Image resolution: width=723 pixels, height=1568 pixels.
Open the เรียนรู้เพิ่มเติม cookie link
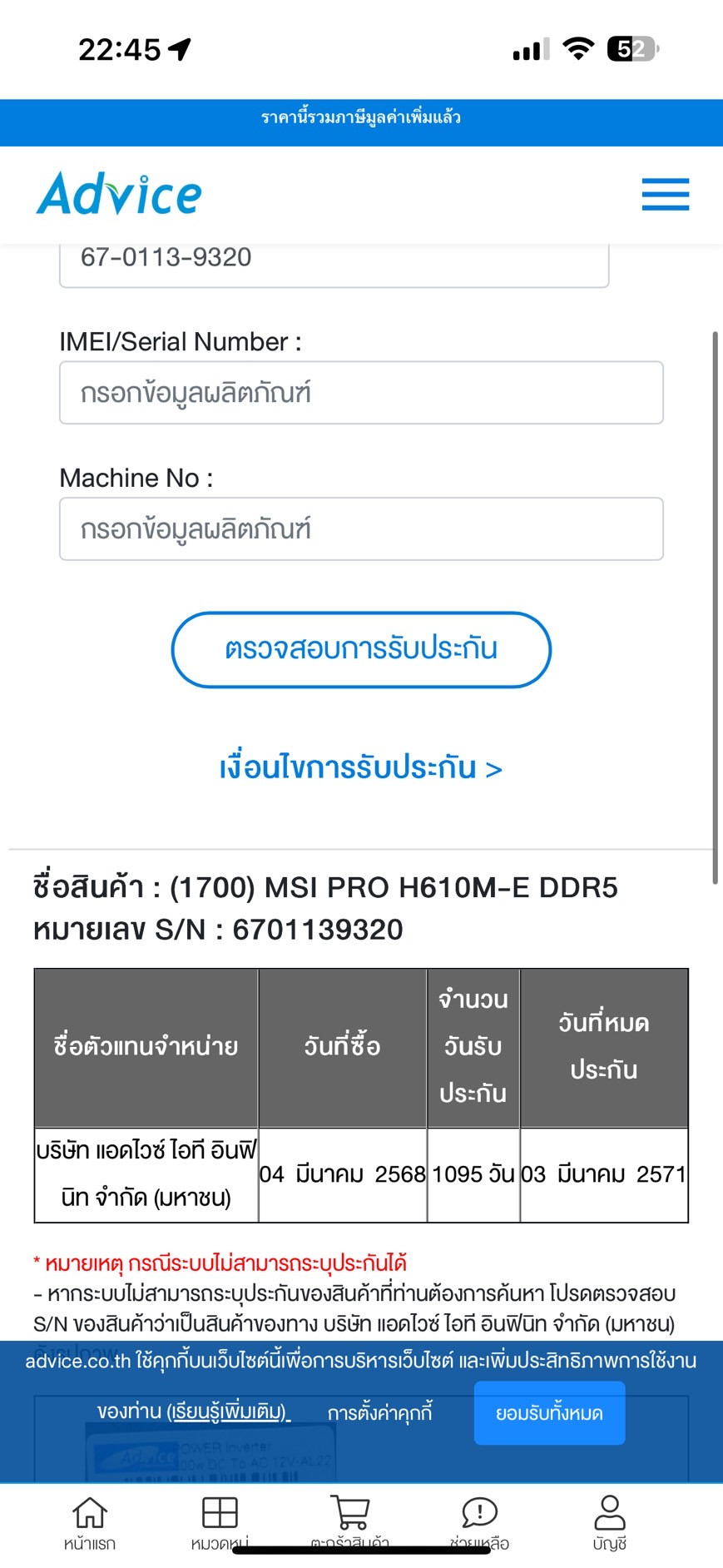coord(229,1412)
